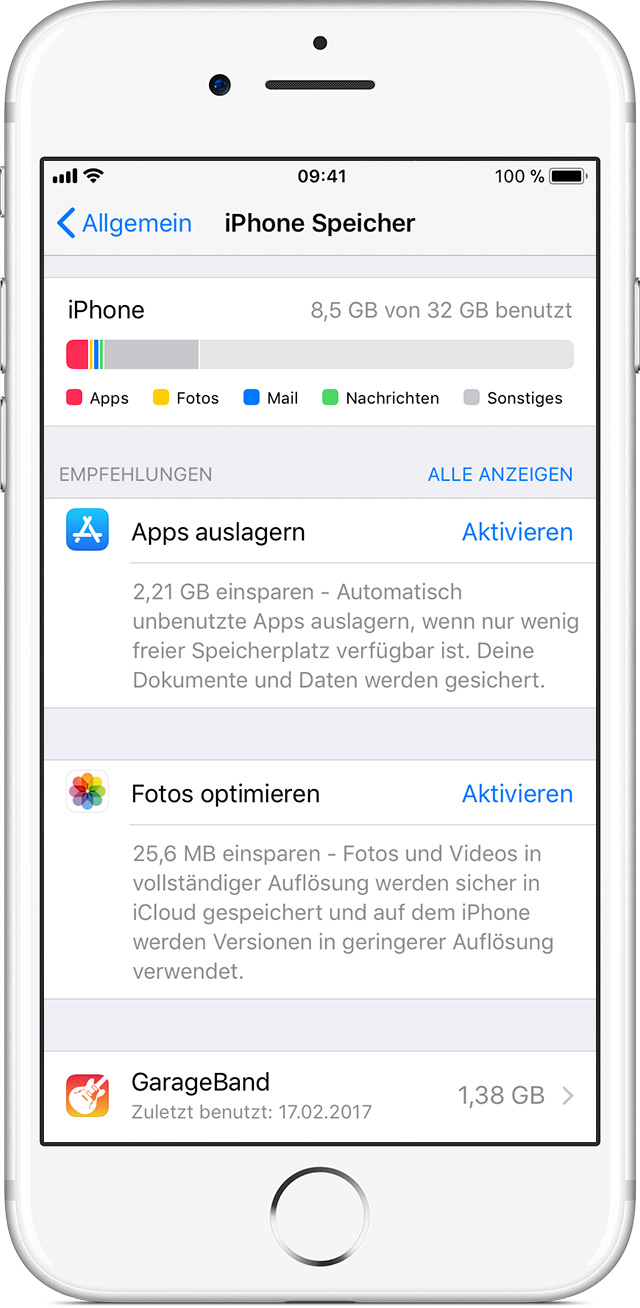Go back to Allgemein settings
The width and height of the screenshot is (640, 1308).
click(x=124, y=223)
